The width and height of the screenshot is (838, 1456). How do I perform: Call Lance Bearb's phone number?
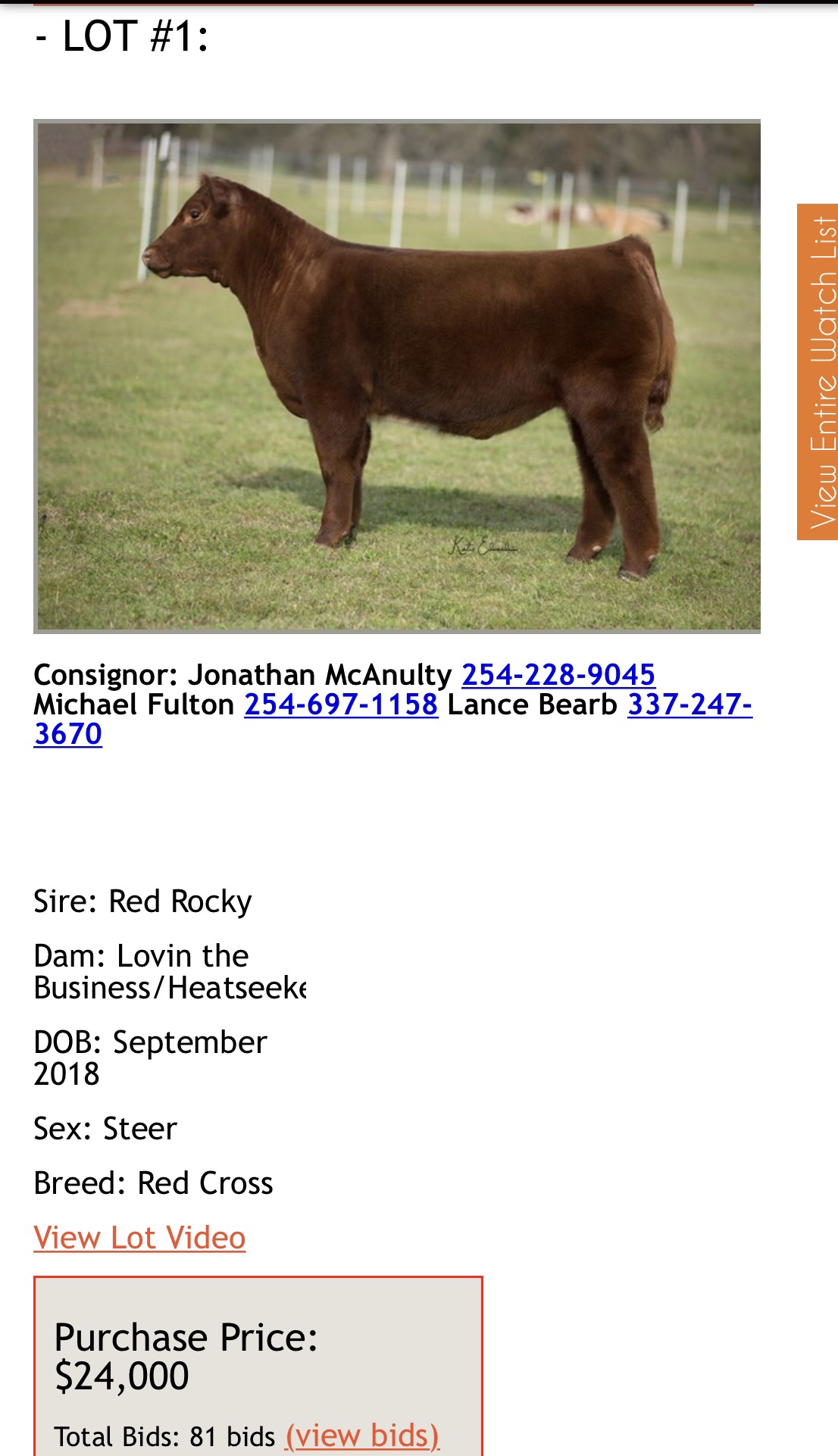click(689, 705)
